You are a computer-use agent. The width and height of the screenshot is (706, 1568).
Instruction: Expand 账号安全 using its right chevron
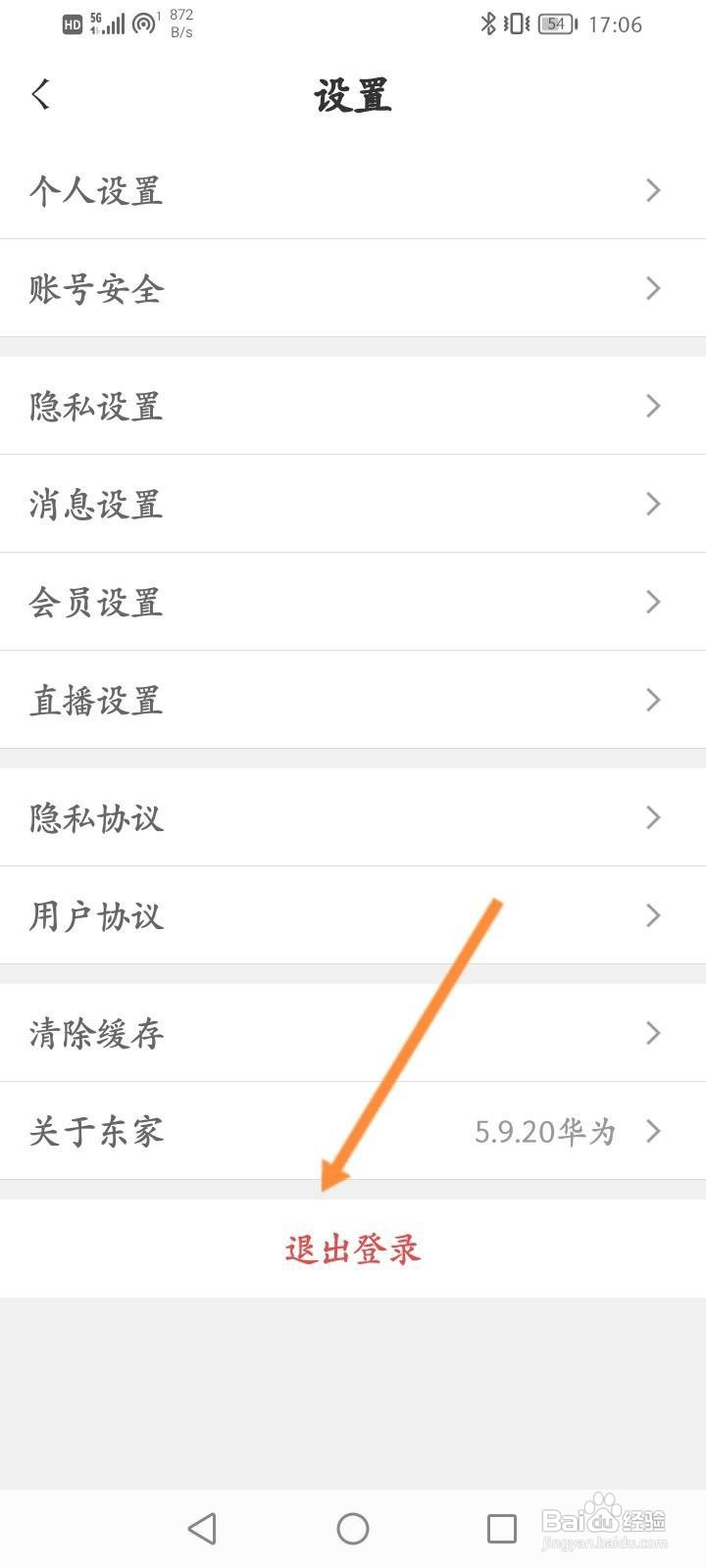pos(652,289)
